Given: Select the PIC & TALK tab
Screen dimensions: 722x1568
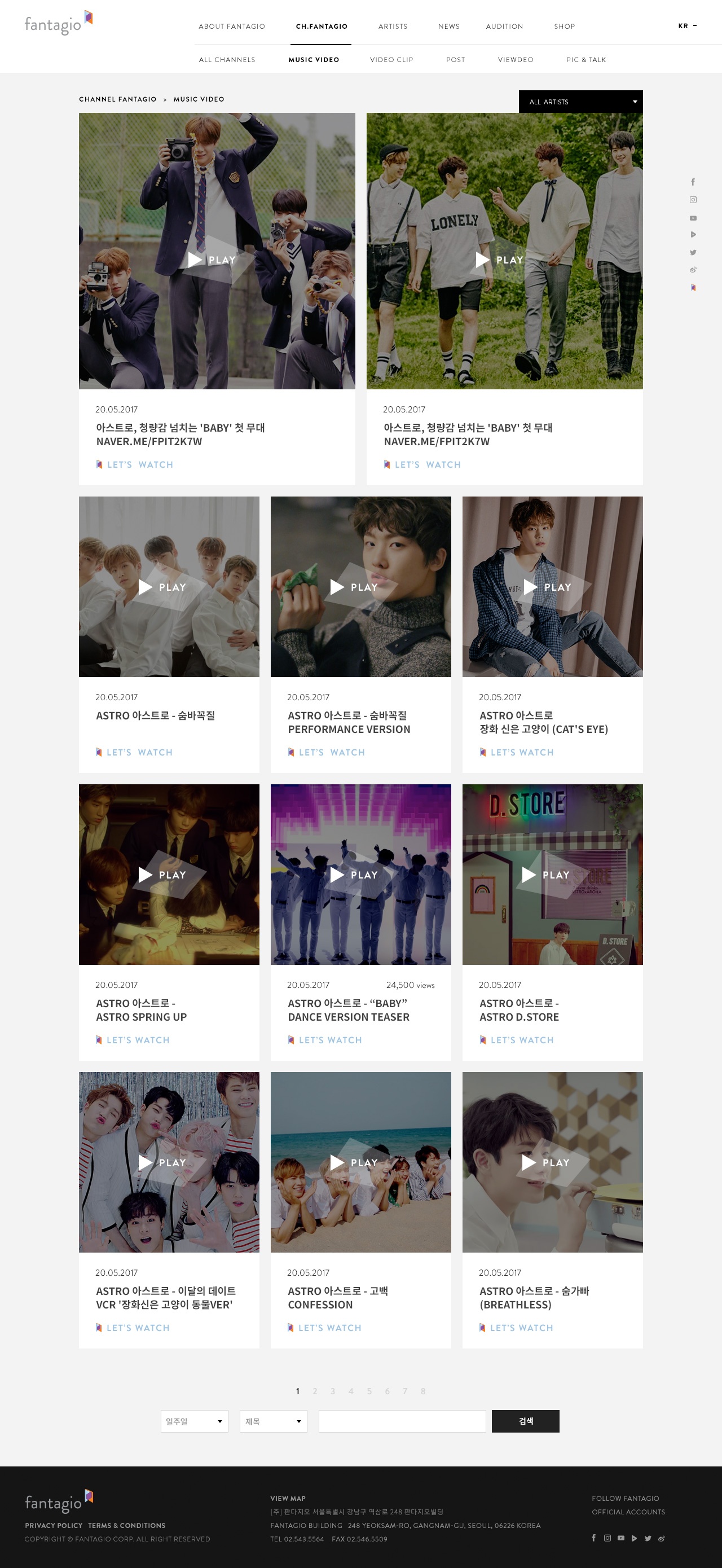Looking at the screenshot, I should coord(585,60).
